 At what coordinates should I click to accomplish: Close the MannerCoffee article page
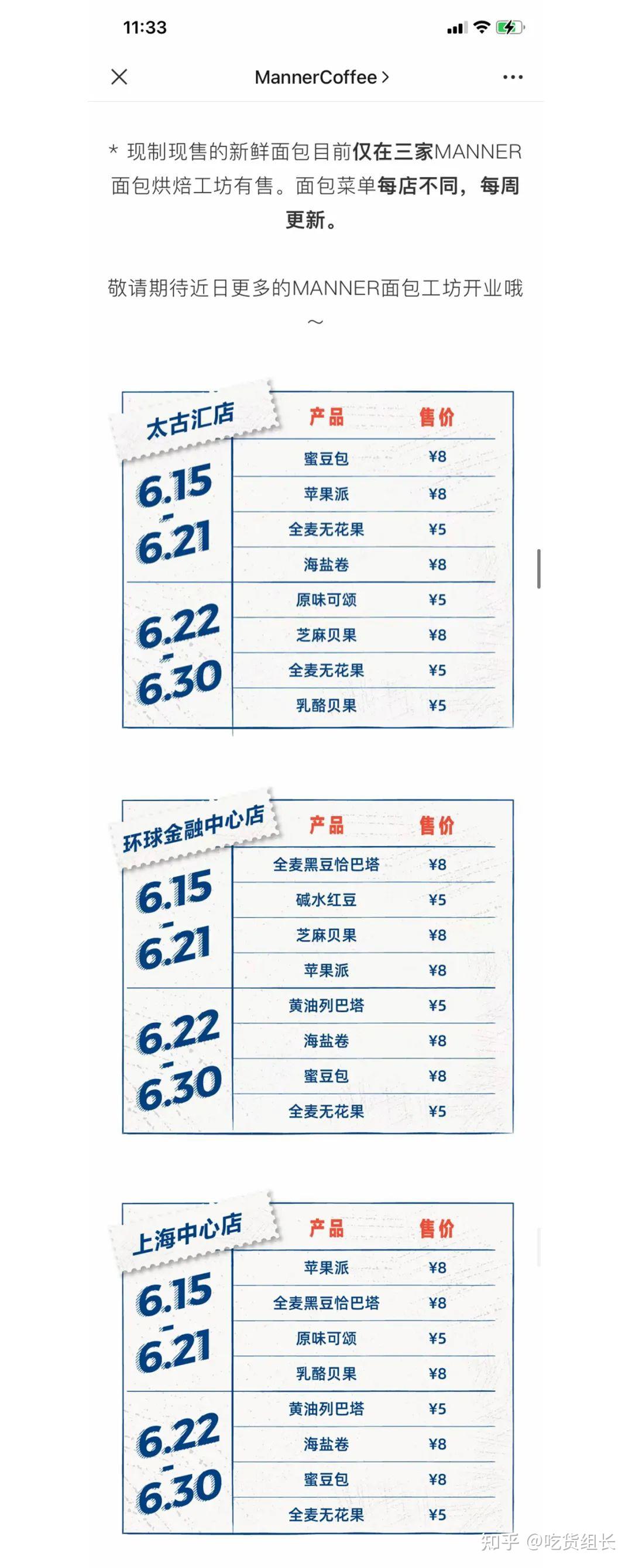coord(119,77)
